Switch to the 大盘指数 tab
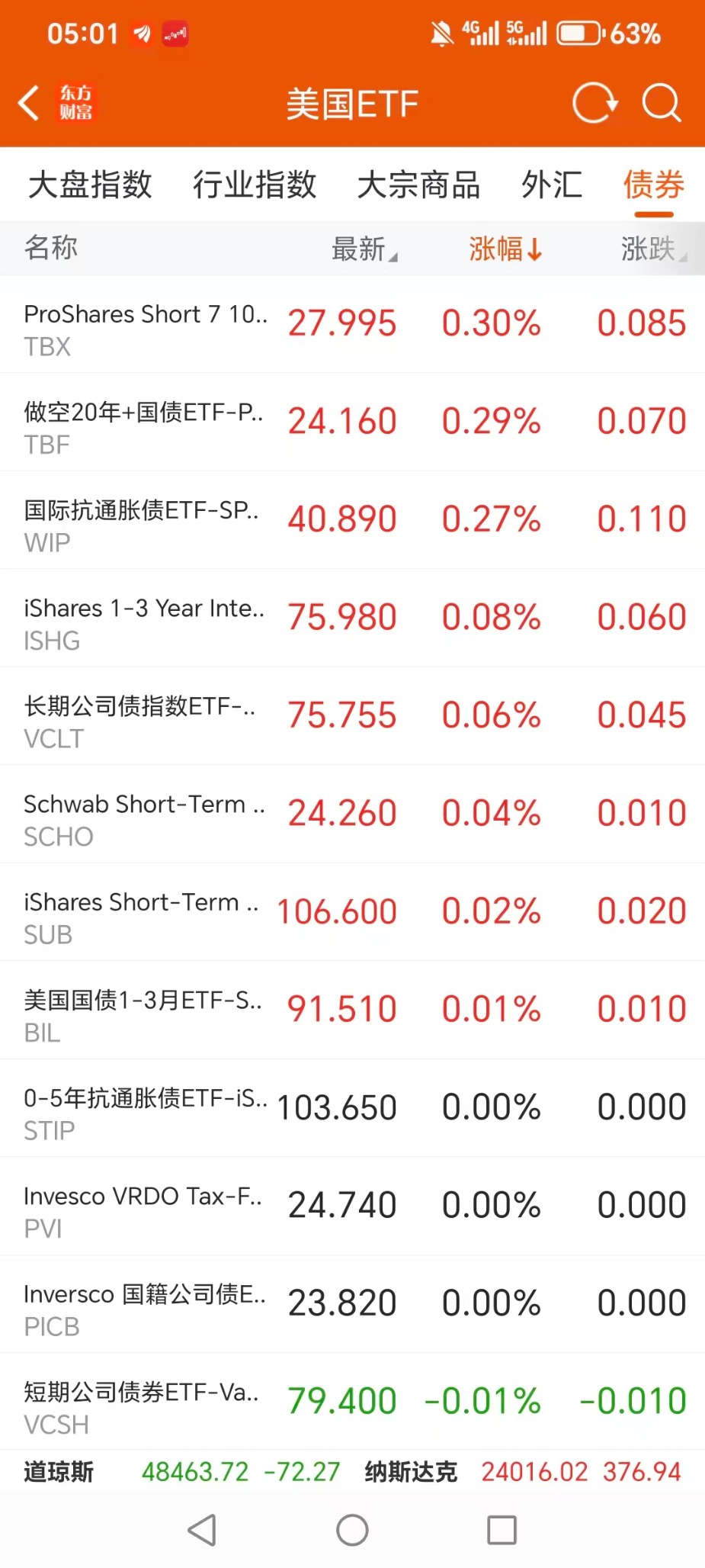Screen dimensions: 705x1568 pos(90,185)
